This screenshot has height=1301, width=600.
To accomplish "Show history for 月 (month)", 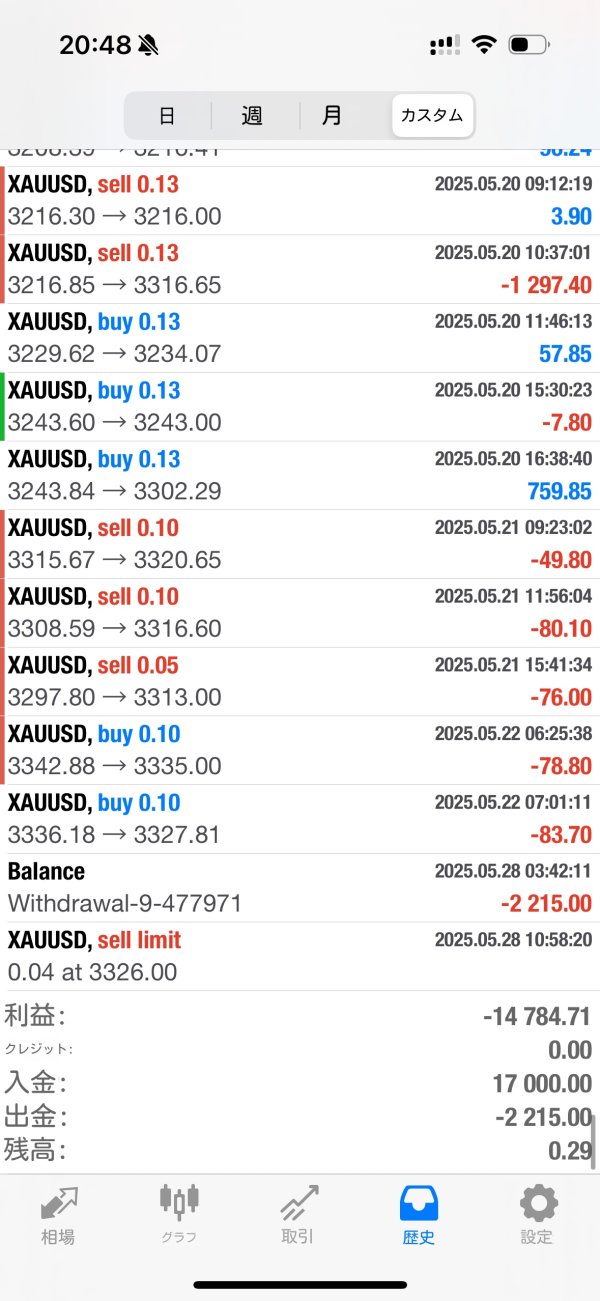I will [332, 116].
